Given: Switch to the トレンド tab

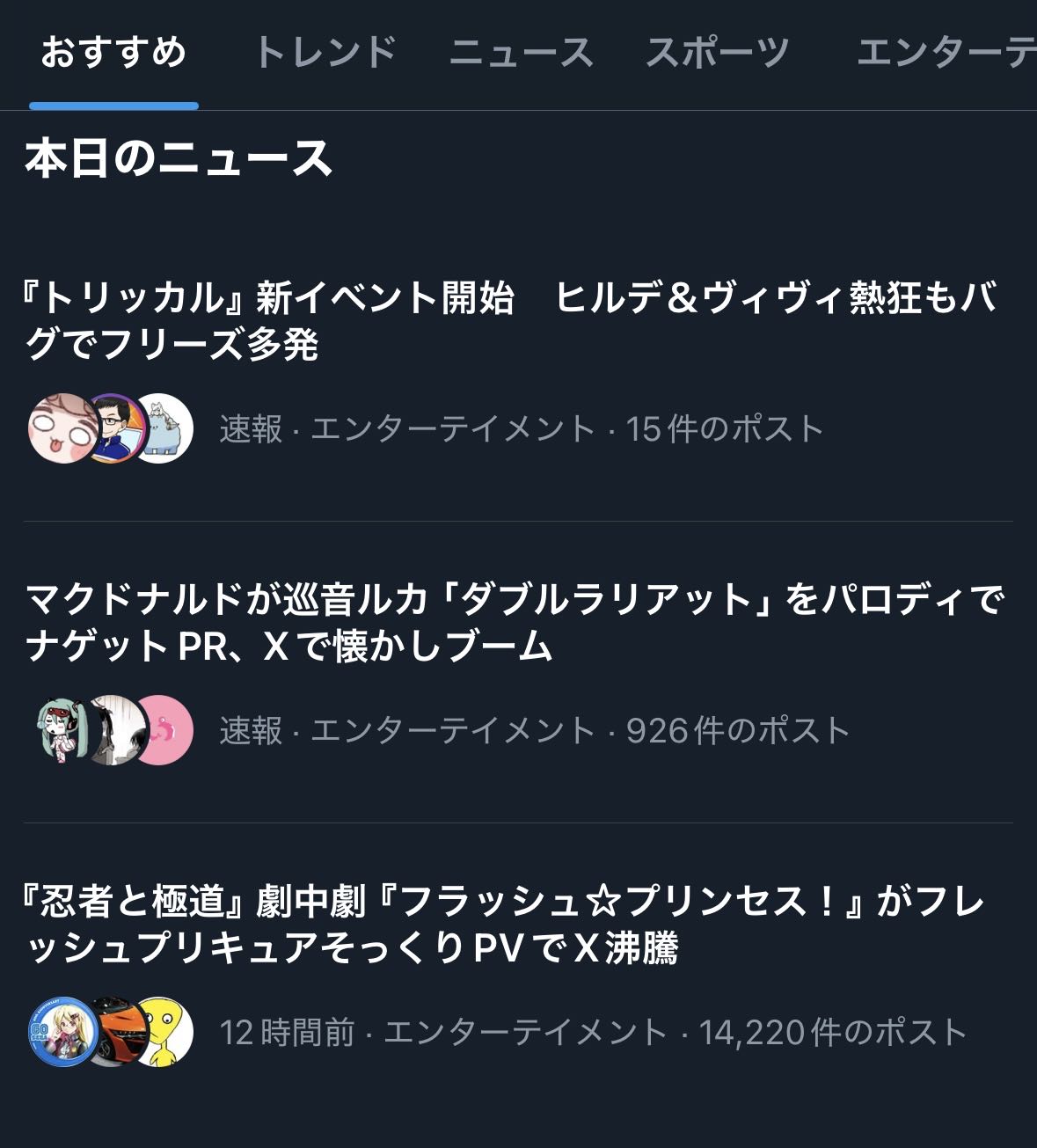Looking at the screenshot, I should pos(325,53).
